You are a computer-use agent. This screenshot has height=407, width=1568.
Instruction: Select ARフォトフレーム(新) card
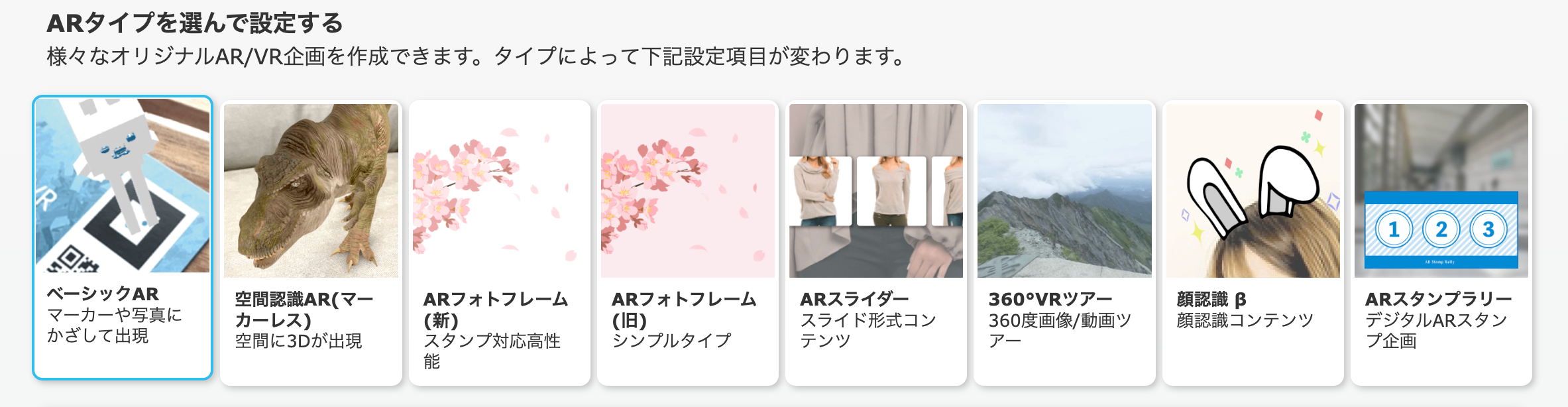(x=499, y=243)
